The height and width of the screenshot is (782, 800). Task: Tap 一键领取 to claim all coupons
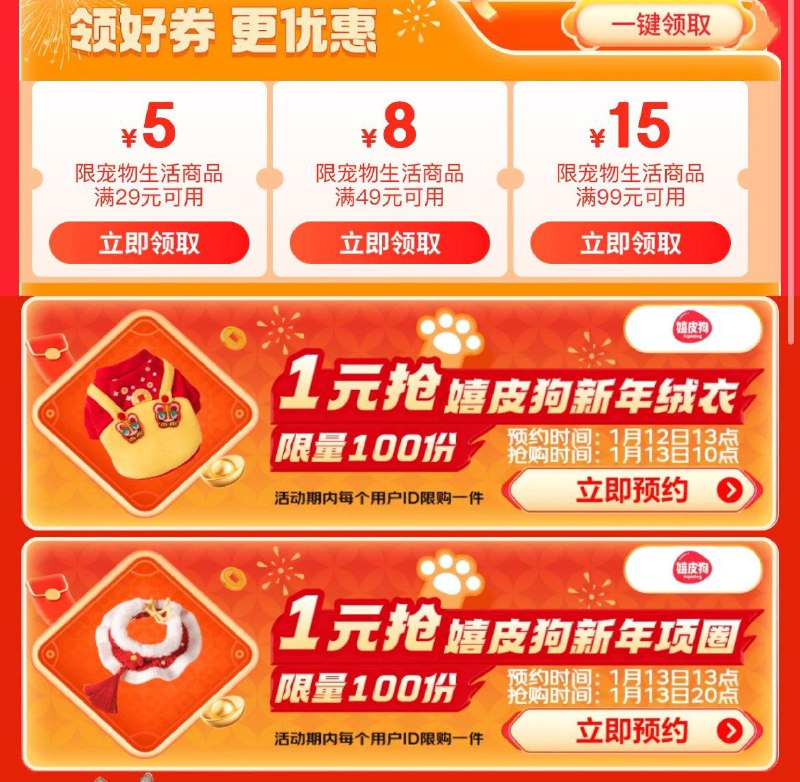(x=661, y=25)
